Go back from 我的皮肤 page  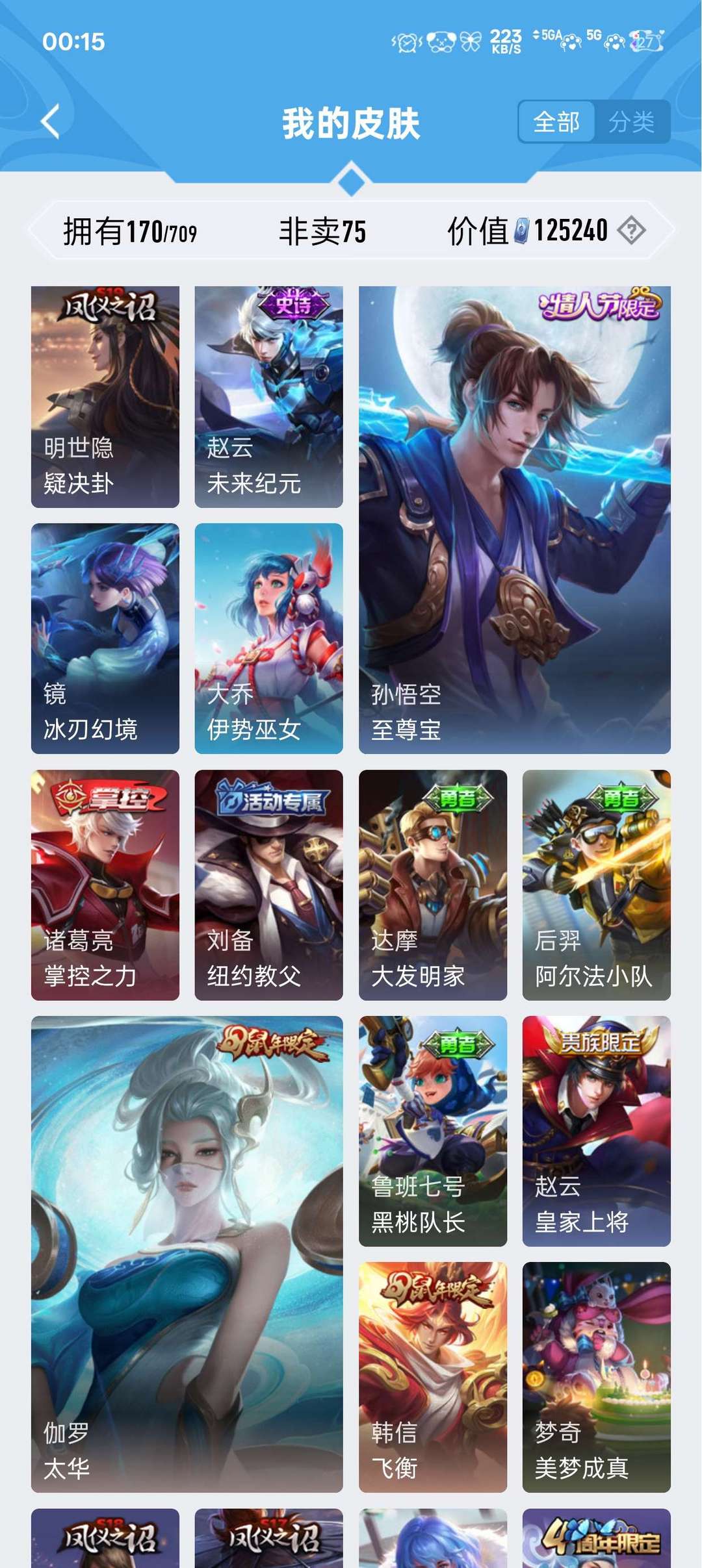pyautogui.click(x=51, y=121)
